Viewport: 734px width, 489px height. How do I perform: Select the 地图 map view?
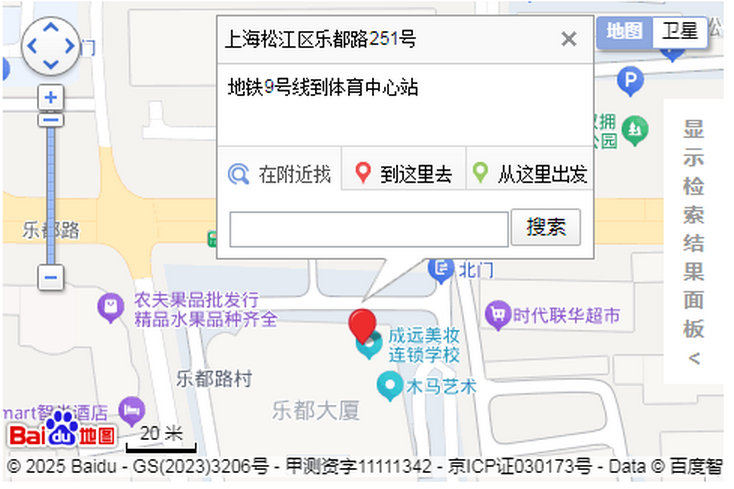click(x=624, y=32)
